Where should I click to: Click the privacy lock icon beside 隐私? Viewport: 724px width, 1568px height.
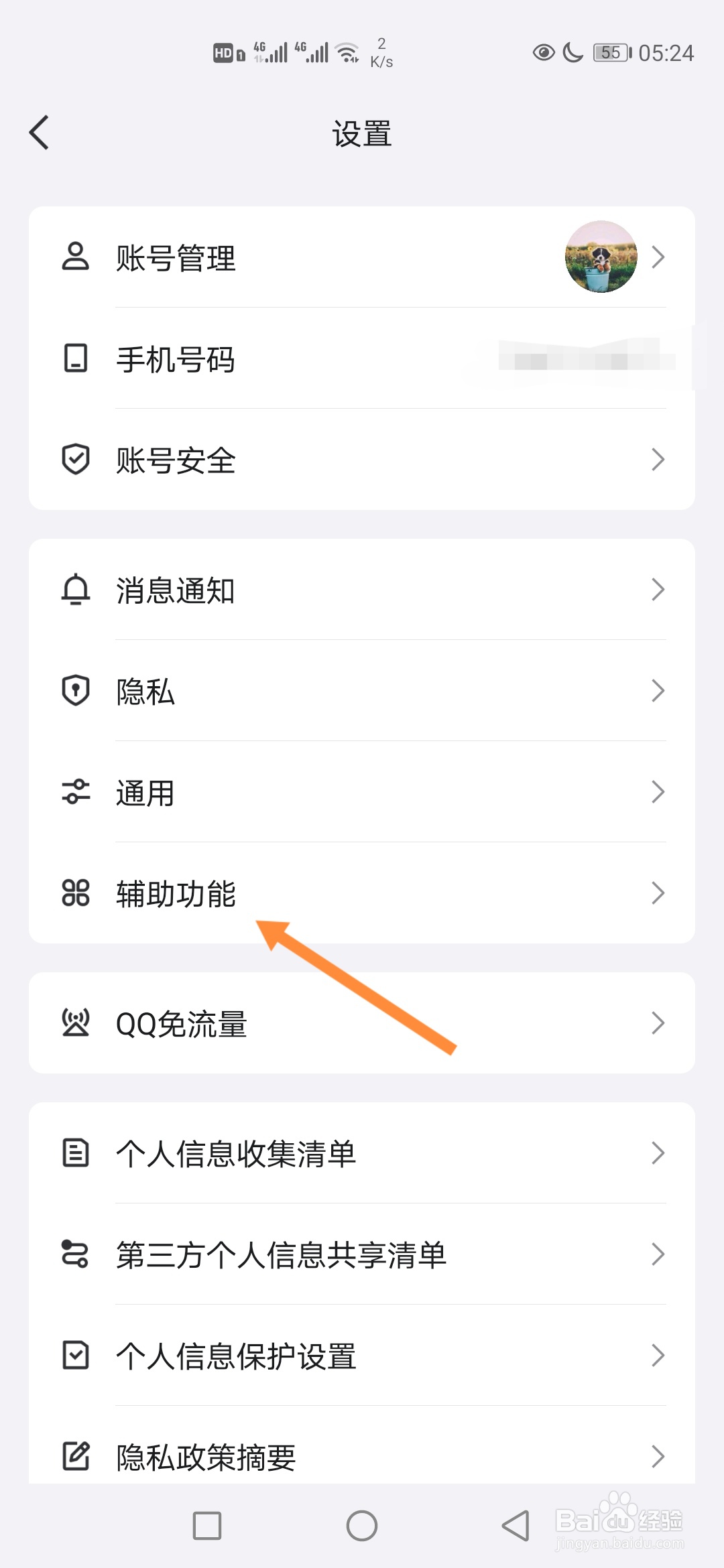pos(76,692)
